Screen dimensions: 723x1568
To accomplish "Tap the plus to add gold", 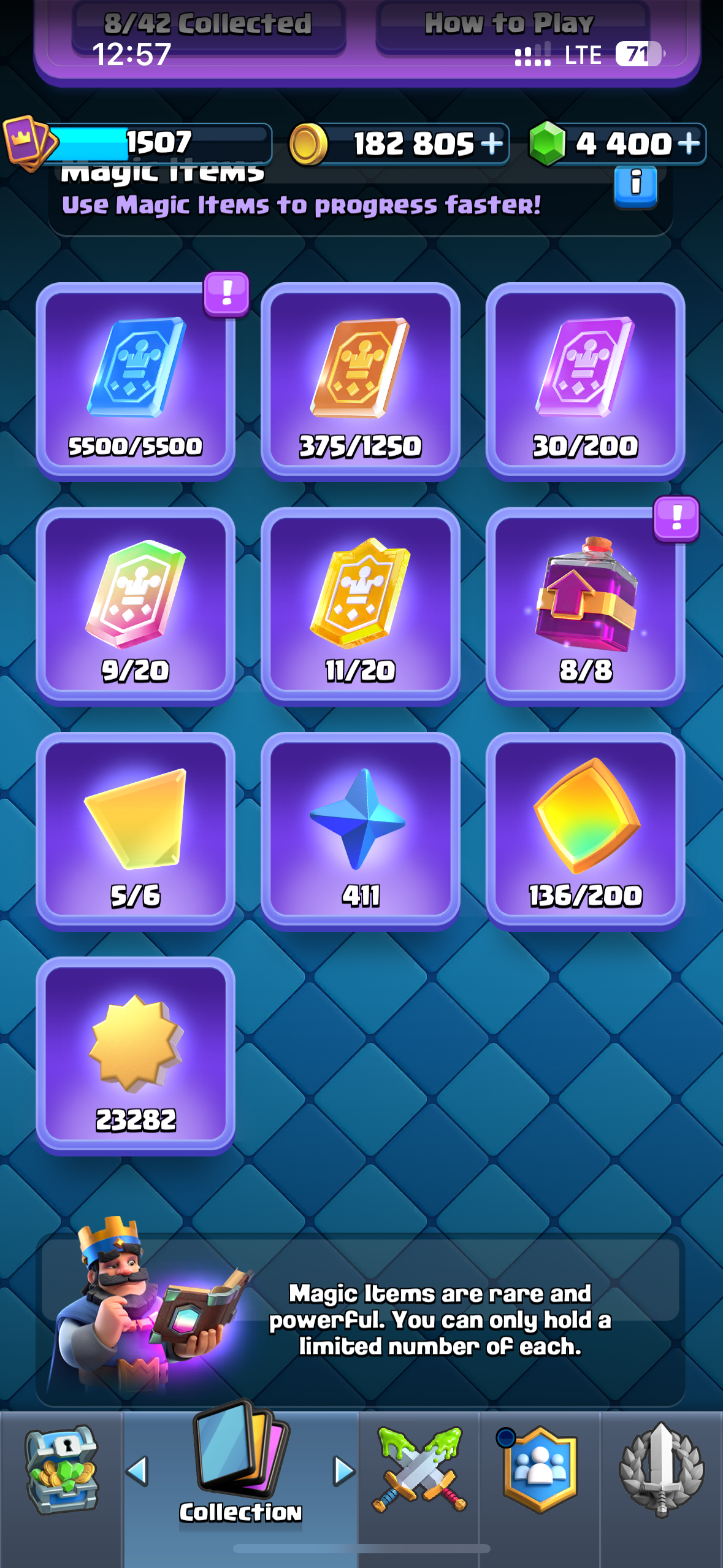I will pos(492,144).
